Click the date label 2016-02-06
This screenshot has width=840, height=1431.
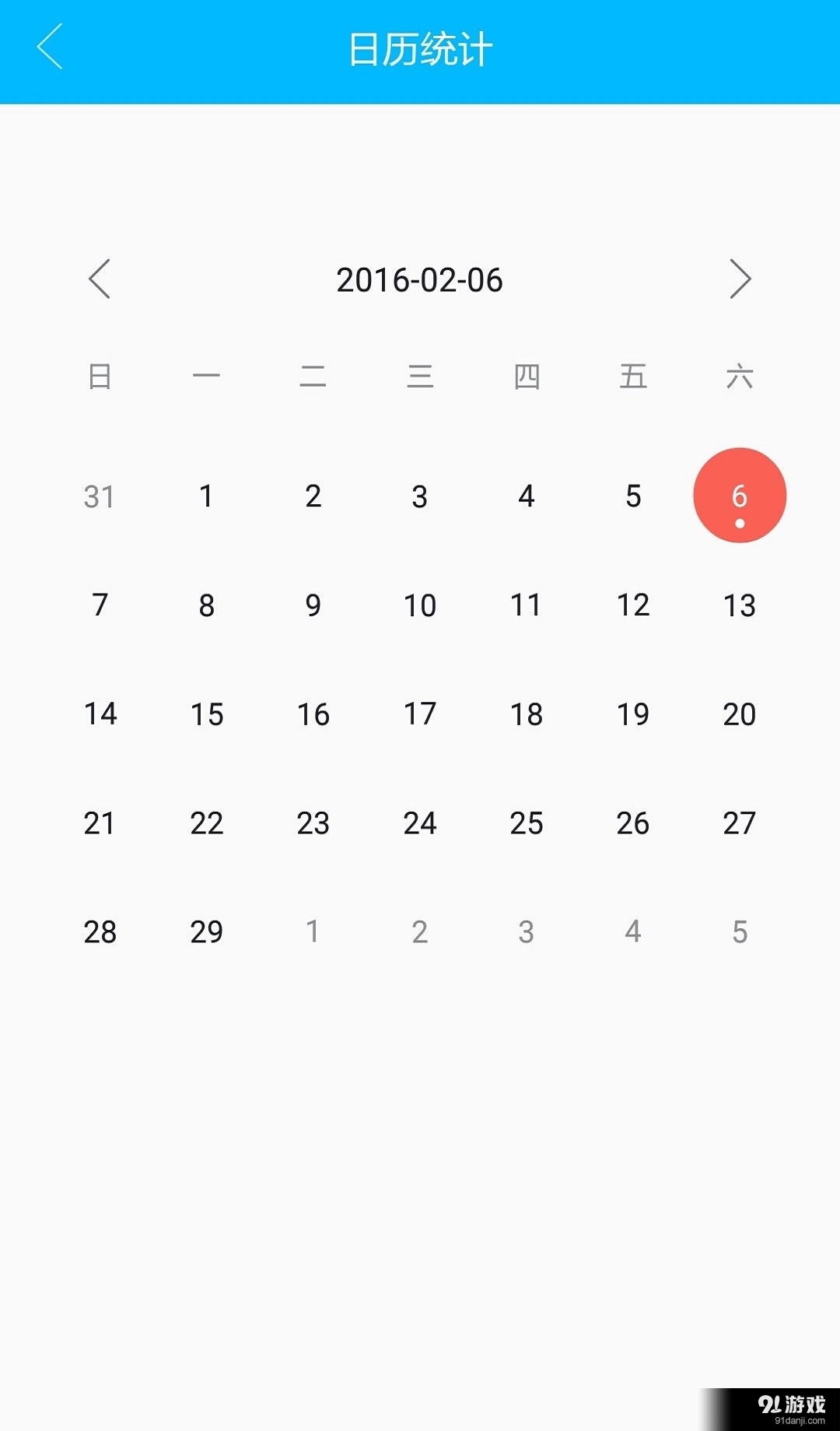tap(420, 280)
